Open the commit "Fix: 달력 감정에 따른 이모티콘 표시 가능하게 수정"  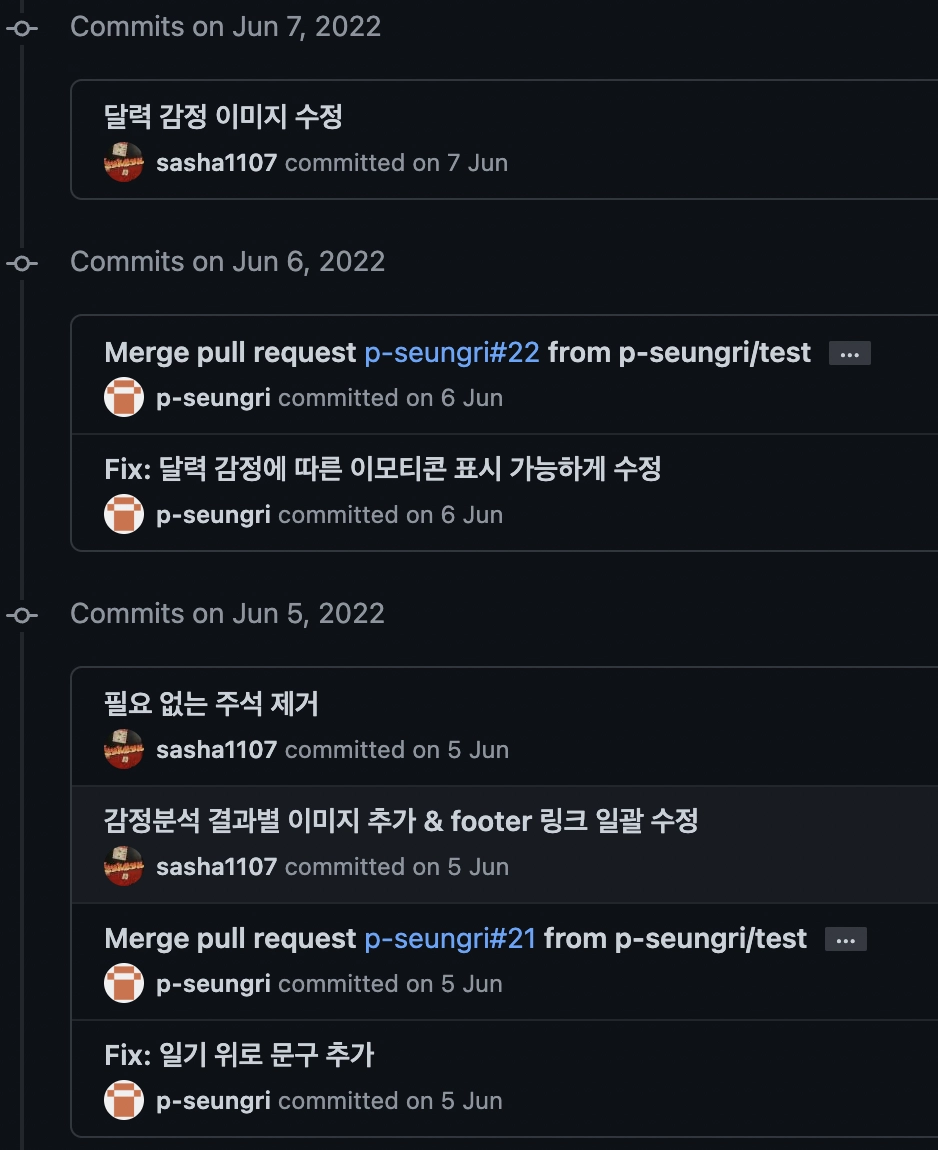coord(382,469)
